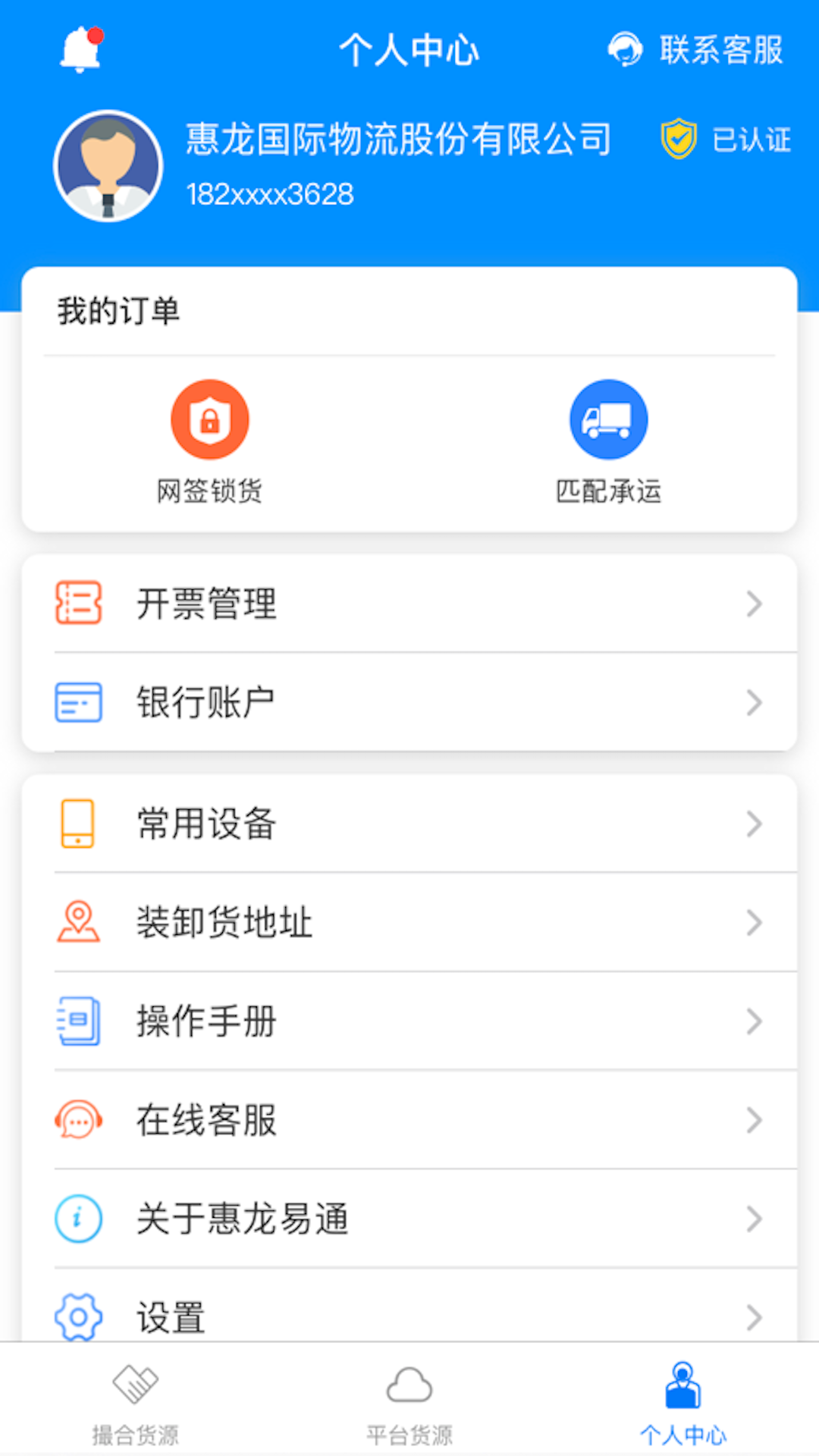Image resolution: width=819 pixels, height=1456 pixels.
Task: Click the 开票管理 invoice icon
Action: (77, 603)
